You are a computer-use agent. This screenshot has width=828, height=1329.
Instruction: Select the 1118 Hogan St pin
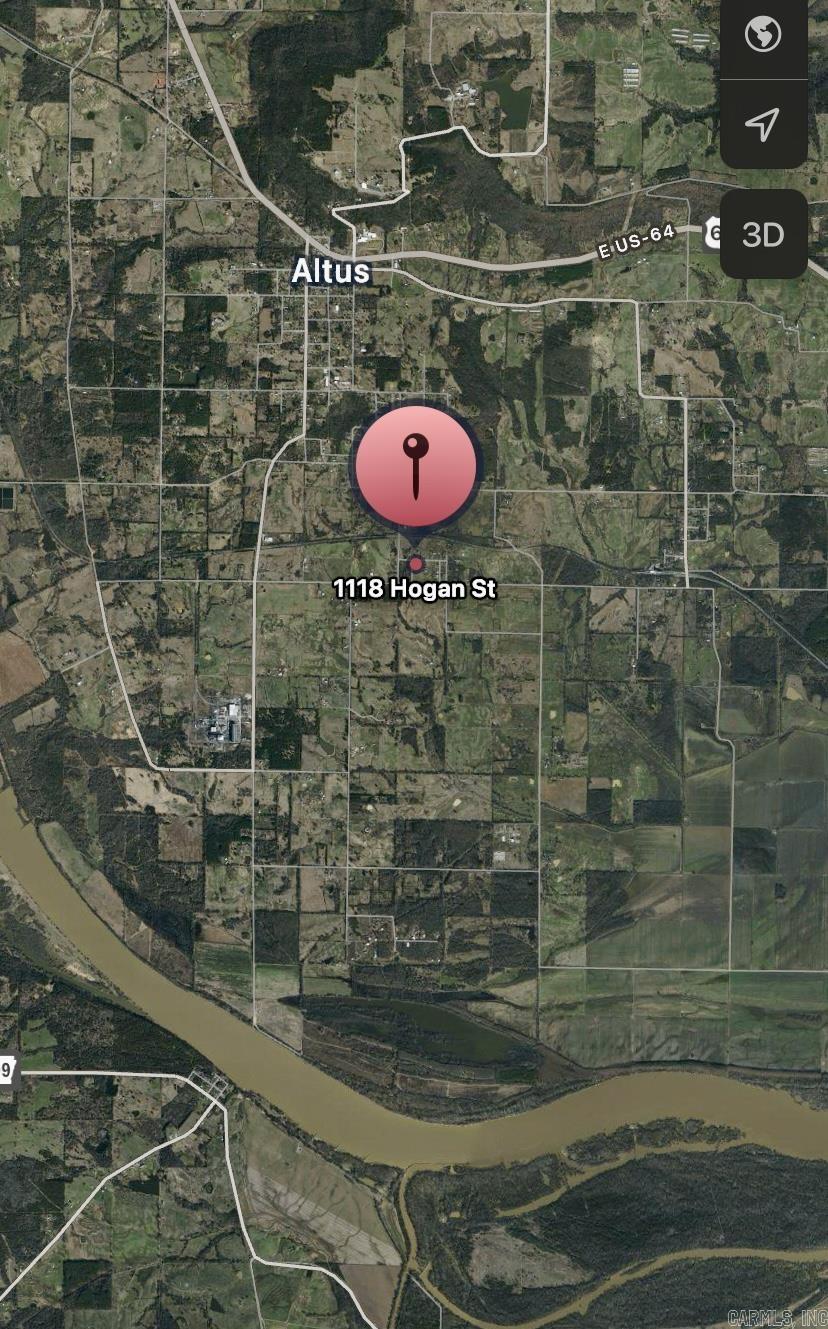416,468
